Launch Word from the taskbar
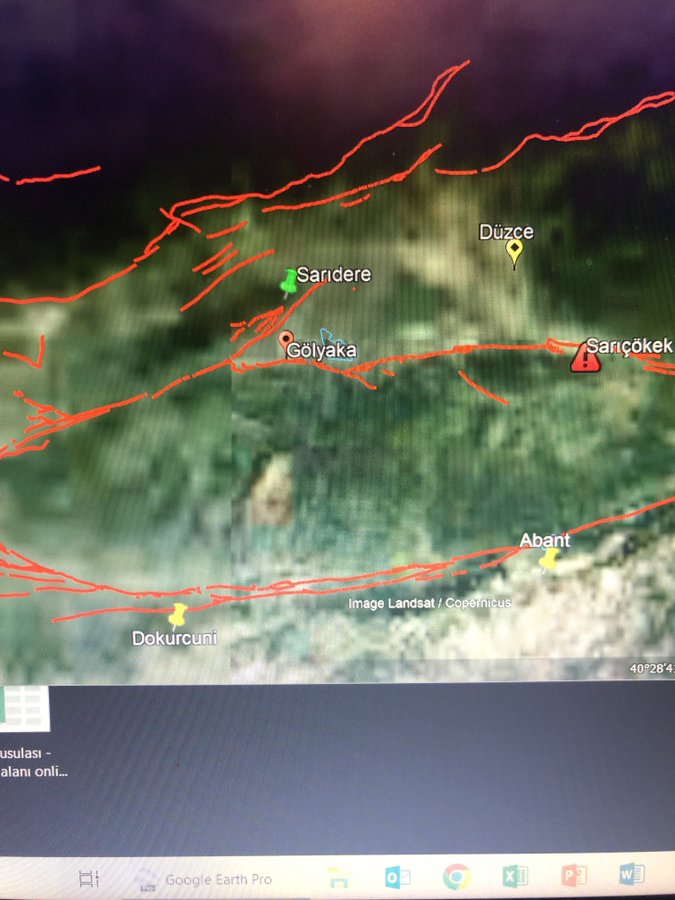Screen dimensions: 675x900 (632, 875)
